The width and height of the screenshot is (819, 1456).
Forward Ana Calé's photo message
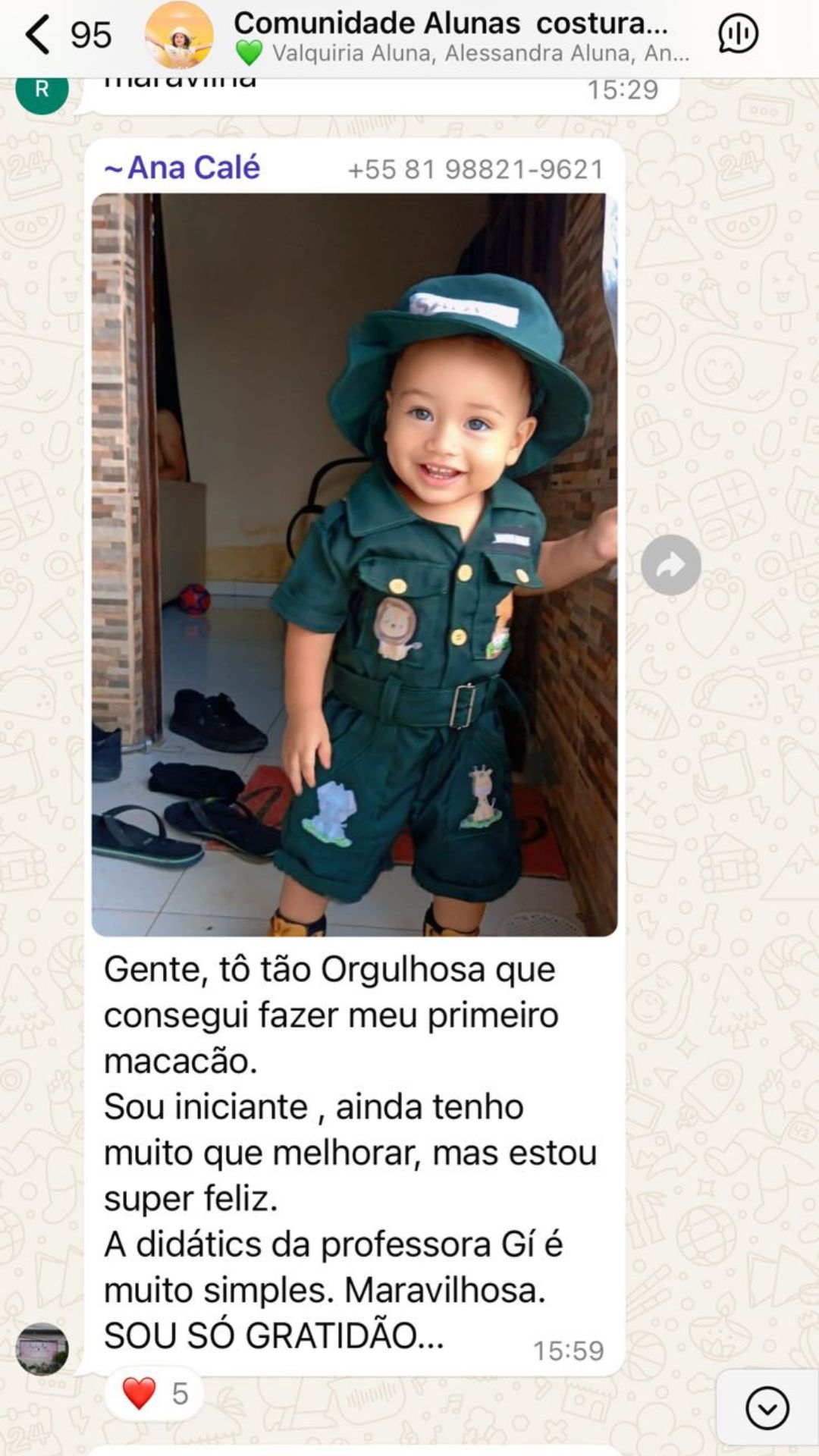[x=670, y=565]
